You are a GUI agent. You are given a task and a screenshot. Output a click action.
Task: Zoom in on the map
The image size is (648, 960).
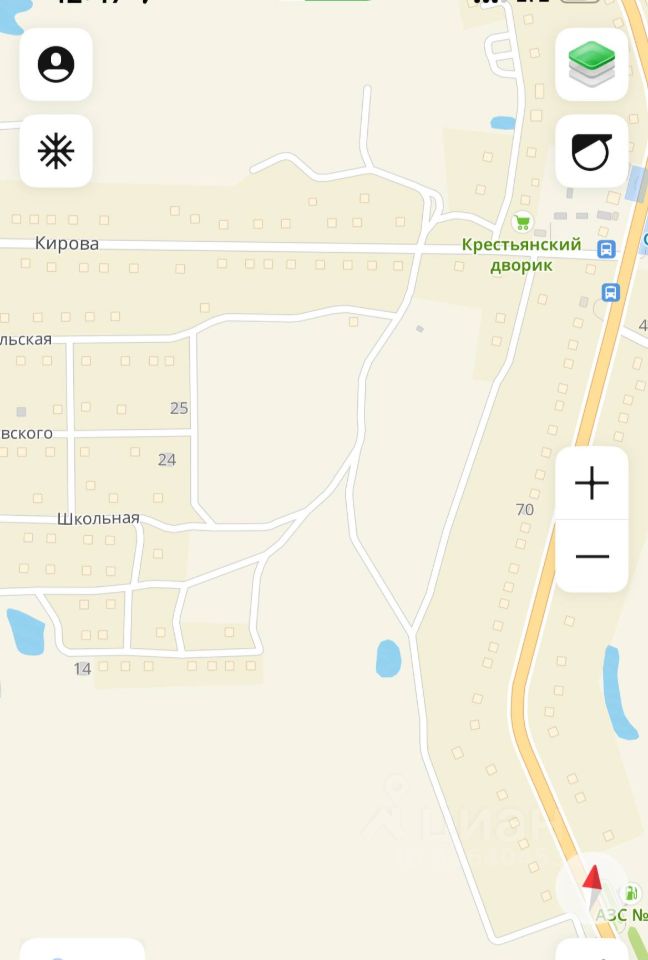point(592,484)
